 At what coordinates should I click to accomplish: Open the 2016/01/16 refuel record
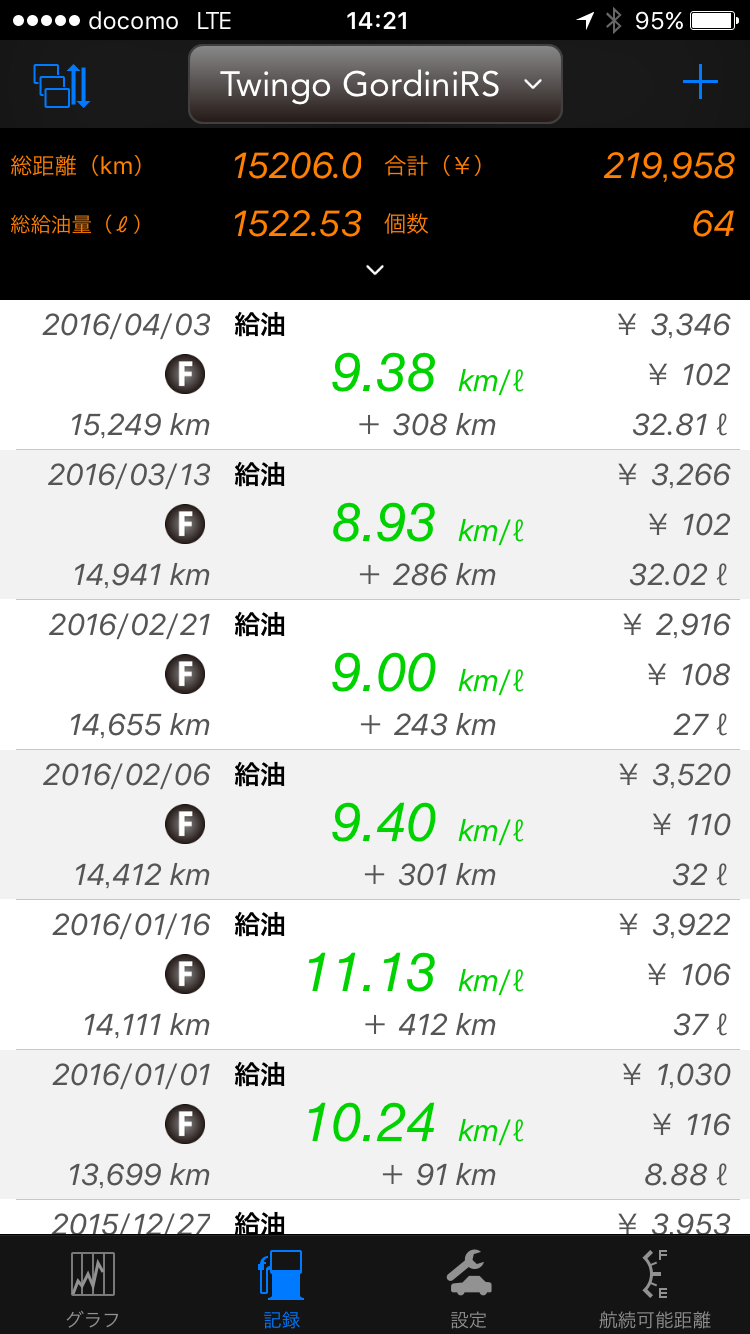coord(375,975)
